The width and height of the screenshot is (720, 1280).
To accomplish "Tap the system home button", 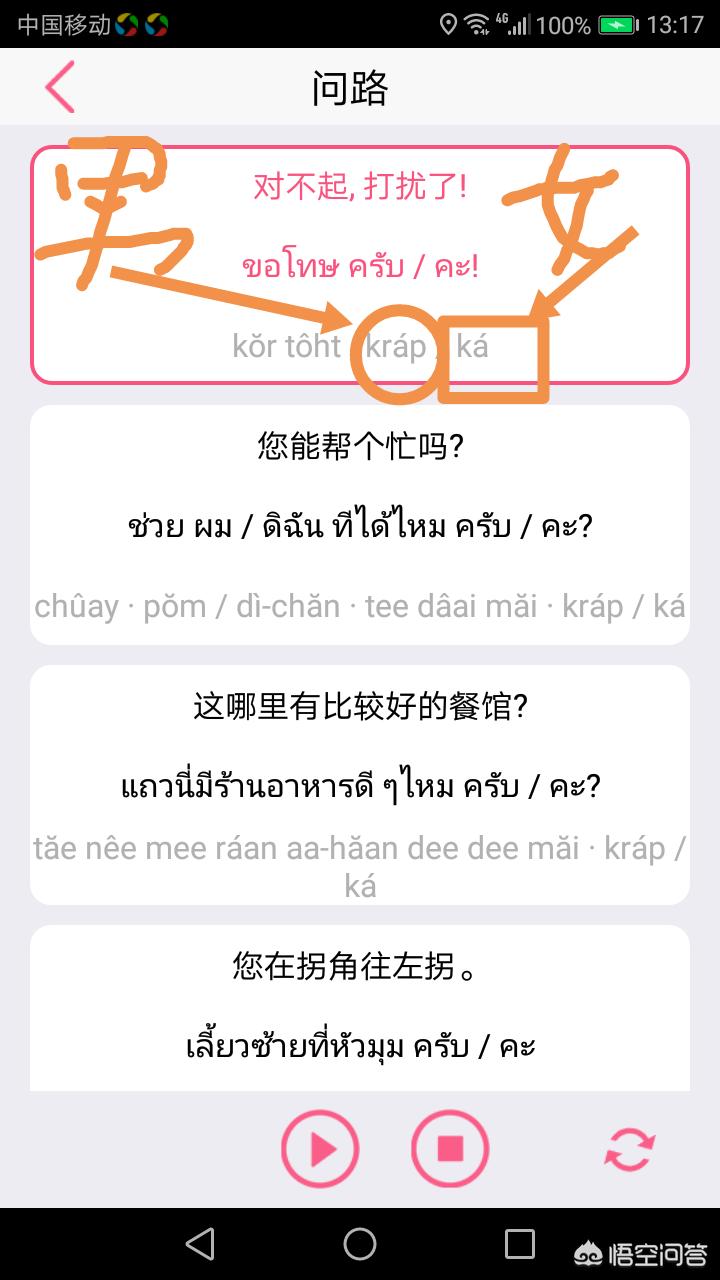I will pyautogui.click(x=360, y=1244).
